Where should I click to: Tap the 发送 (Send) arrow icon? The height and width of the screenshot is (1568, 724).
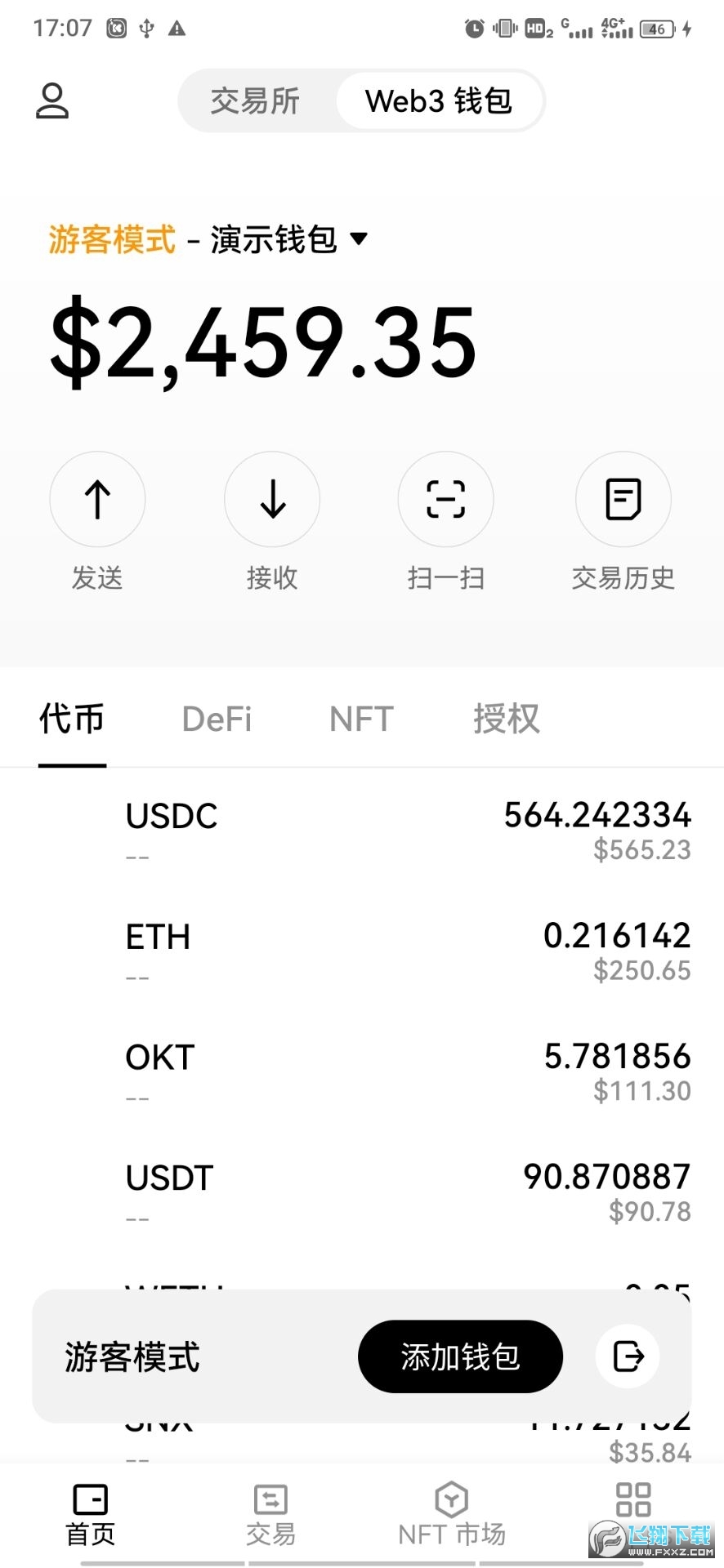point(97,499)
